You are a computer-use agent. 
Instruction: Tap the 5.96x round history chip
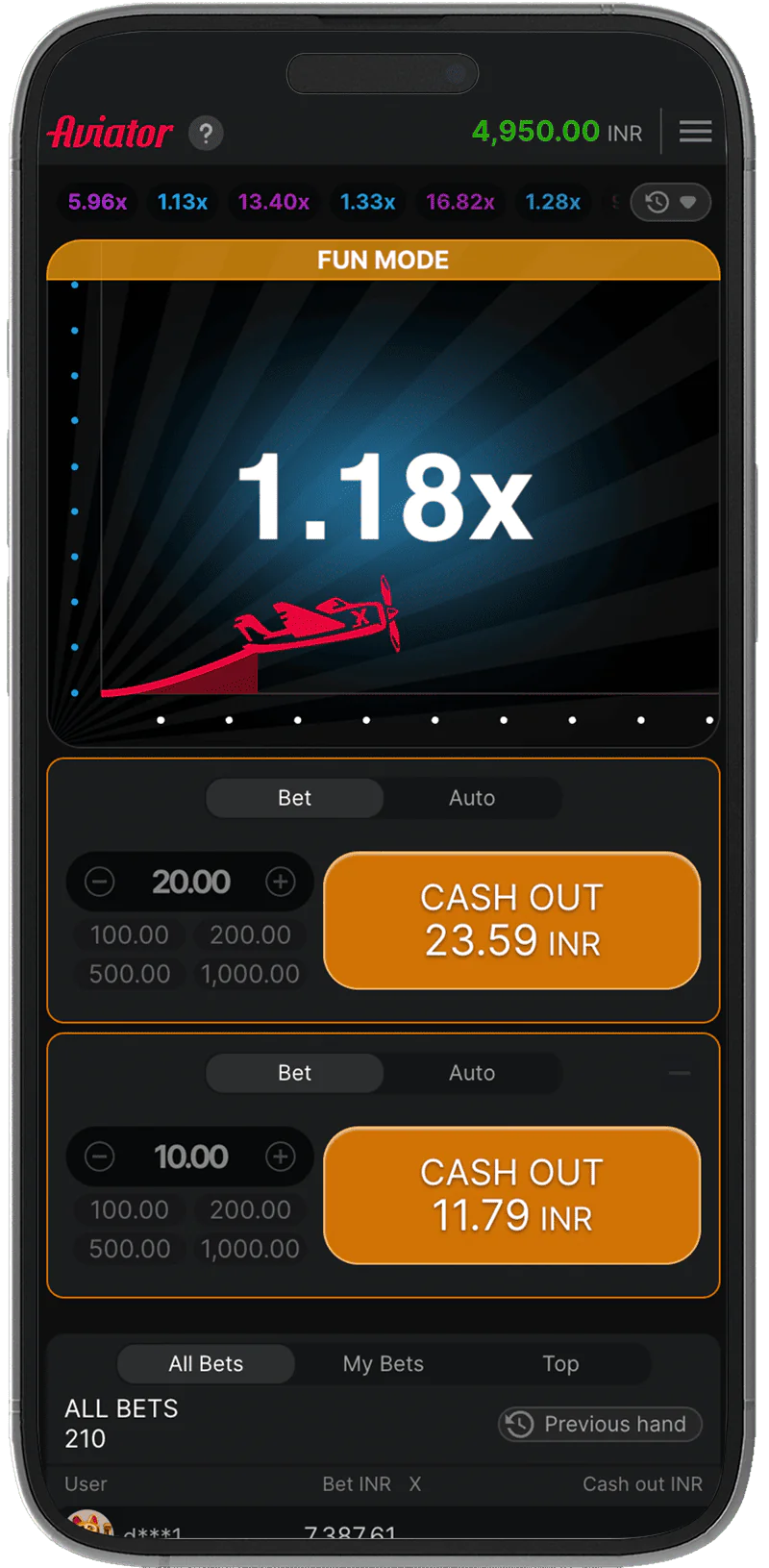tap(97, 202)
